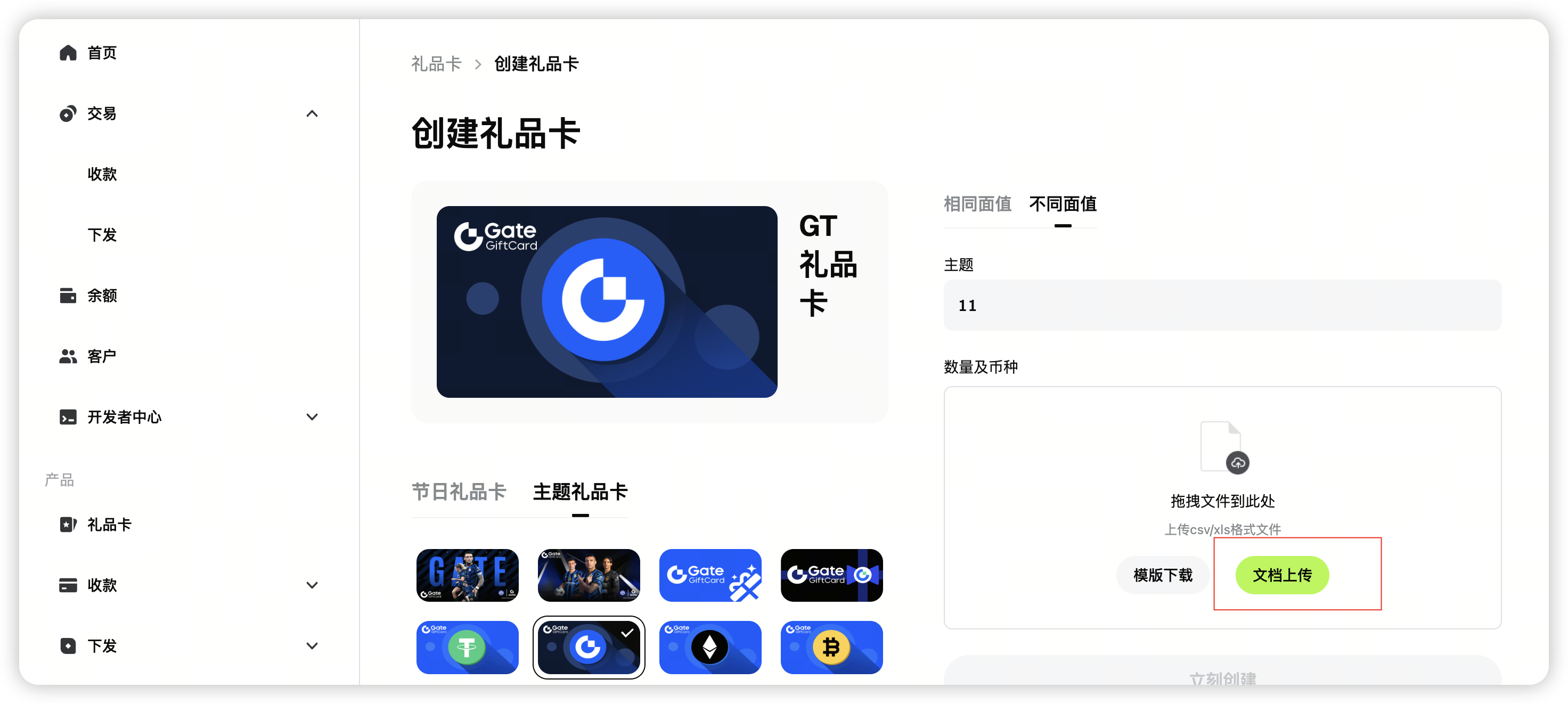Edit the 主题 text field

click(1222, 306)
